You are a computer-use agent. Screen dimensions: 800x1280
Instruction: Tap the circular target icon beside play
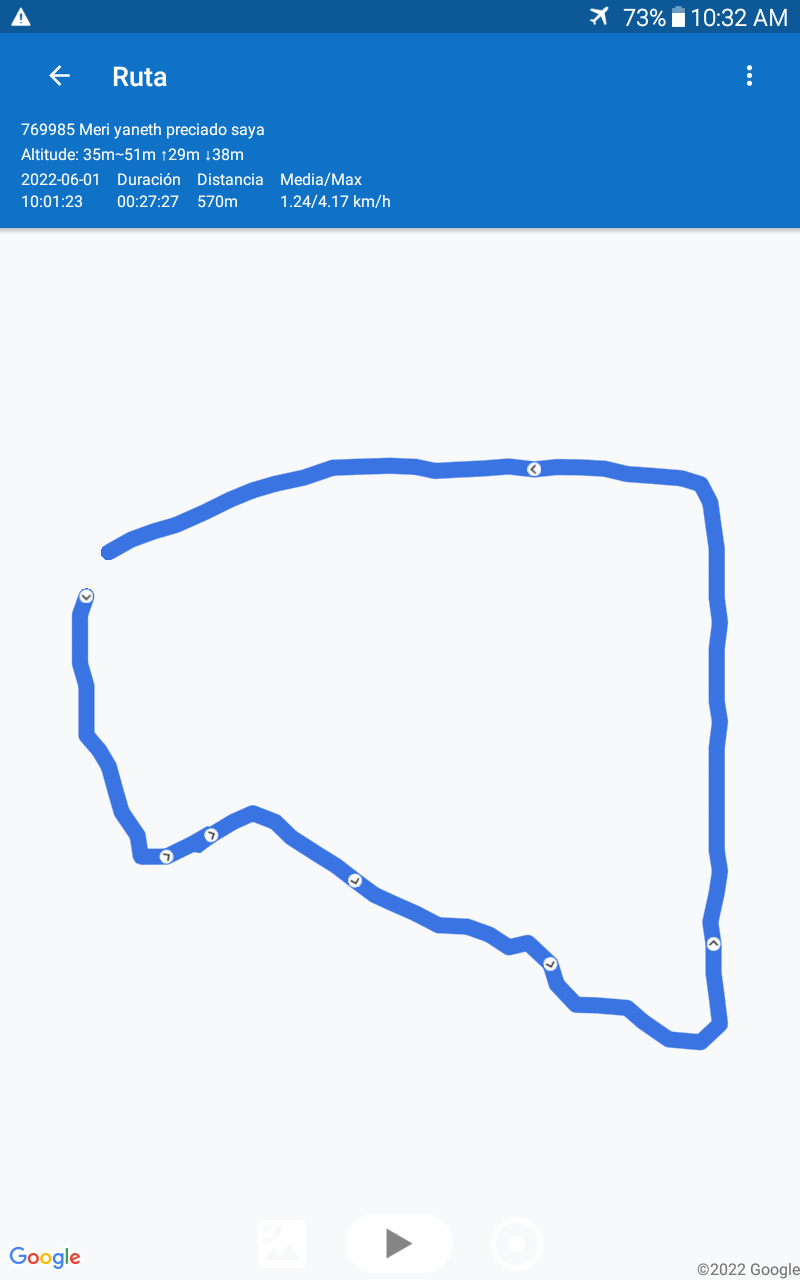517,1244
